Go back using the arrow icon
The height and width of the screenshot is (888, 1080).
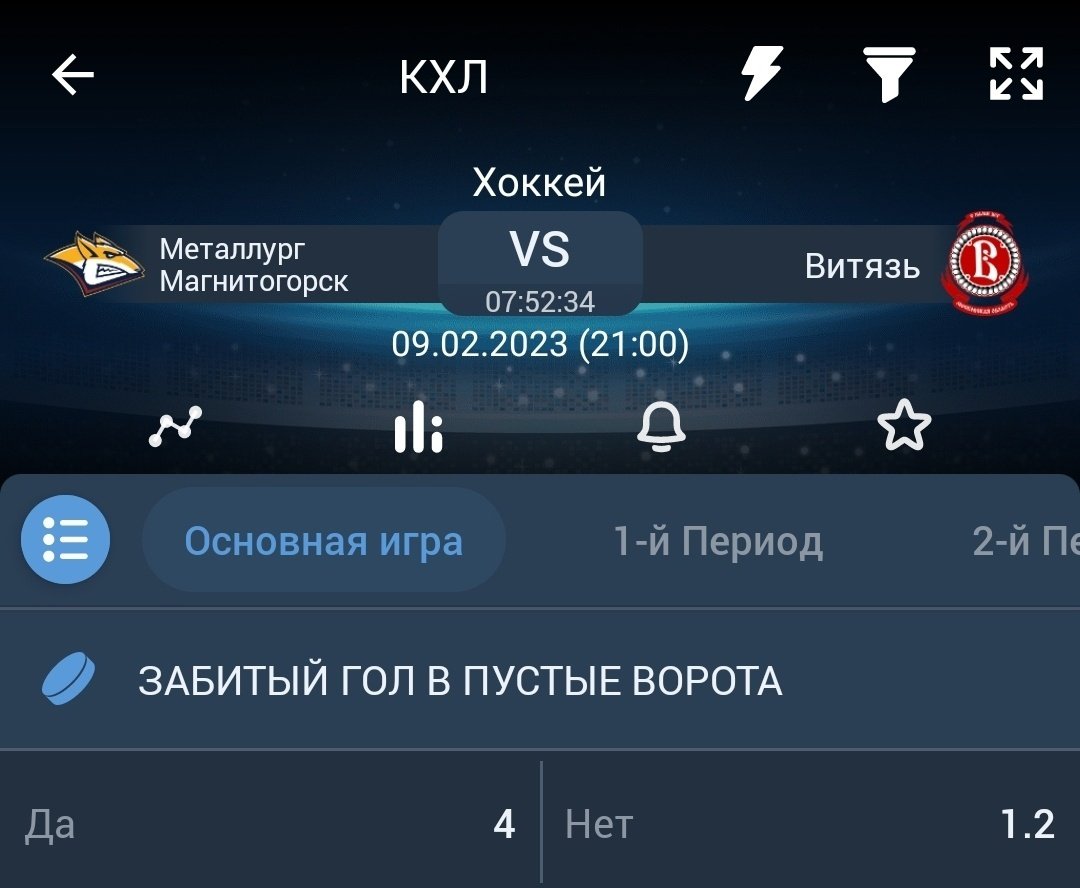click(73, 75)
